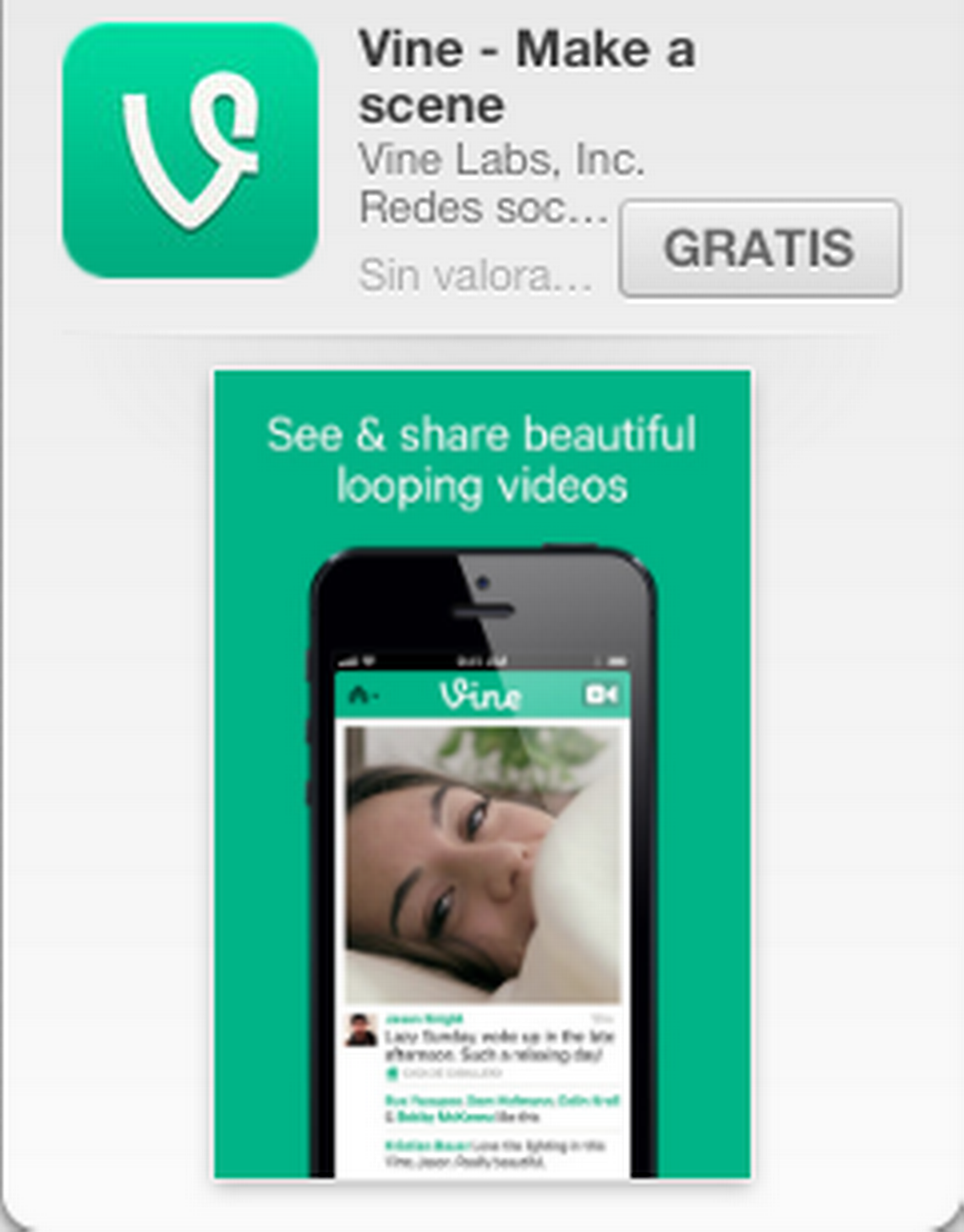Tap the GRATIS button to get Vine

click(759, 249)
